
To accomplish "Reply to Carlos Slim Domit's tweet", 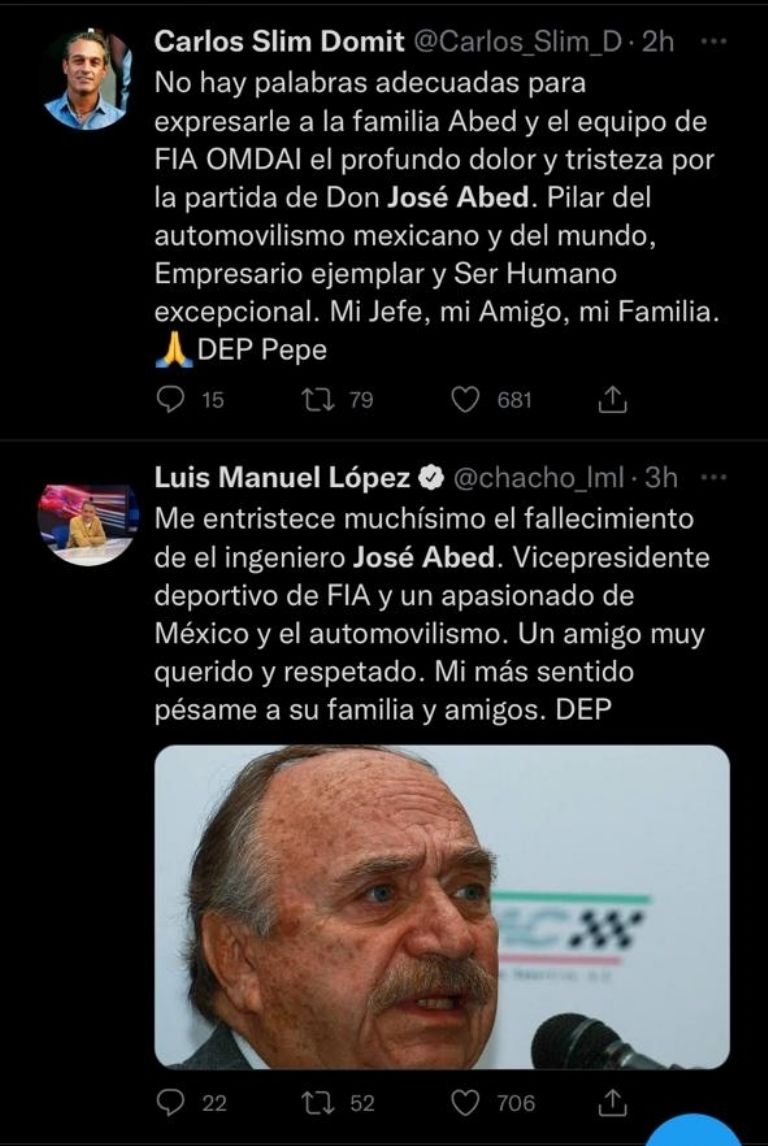I will pos(173,401).
